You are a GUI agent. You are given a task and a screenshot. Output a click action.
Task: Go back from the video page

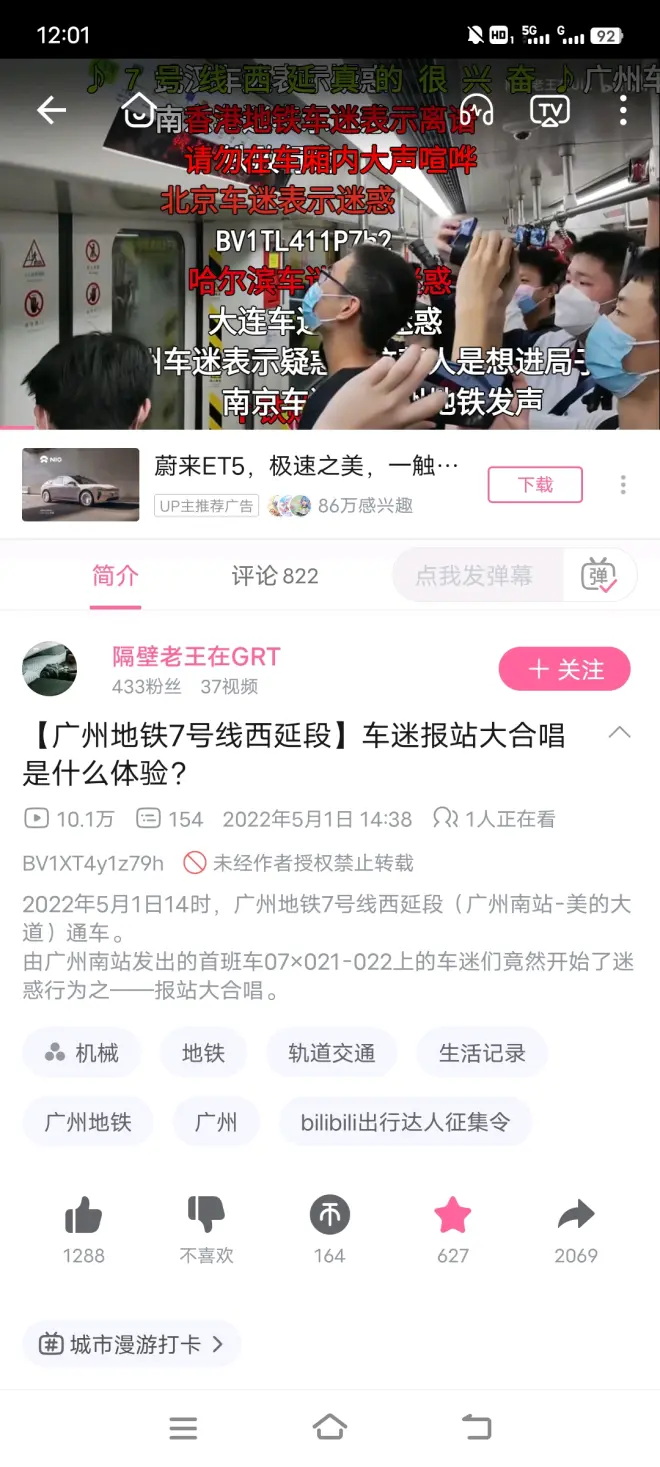[x=51, y=110]
